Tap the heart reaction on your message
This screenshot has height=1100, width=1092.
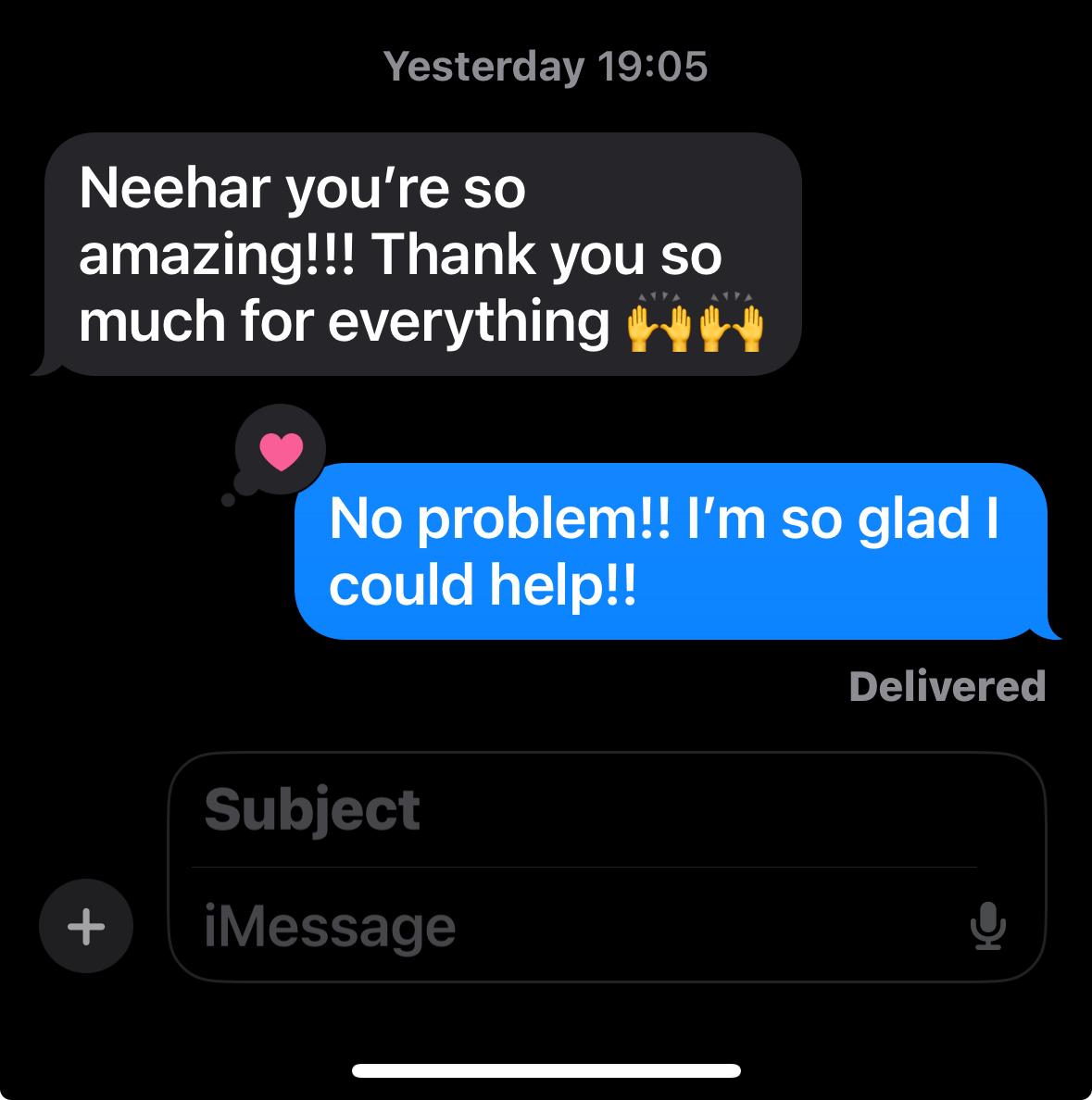[x=281, y=451]
